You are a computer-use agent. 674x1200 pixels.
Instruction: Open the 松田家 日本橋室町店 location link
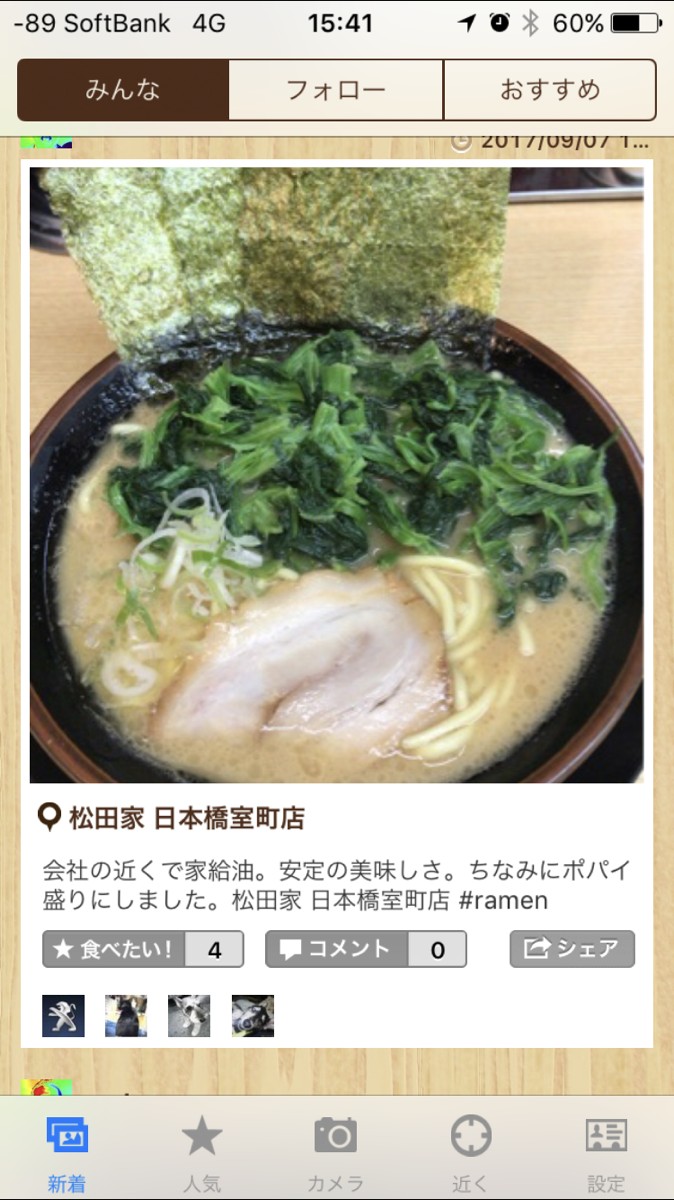point(171,818)
